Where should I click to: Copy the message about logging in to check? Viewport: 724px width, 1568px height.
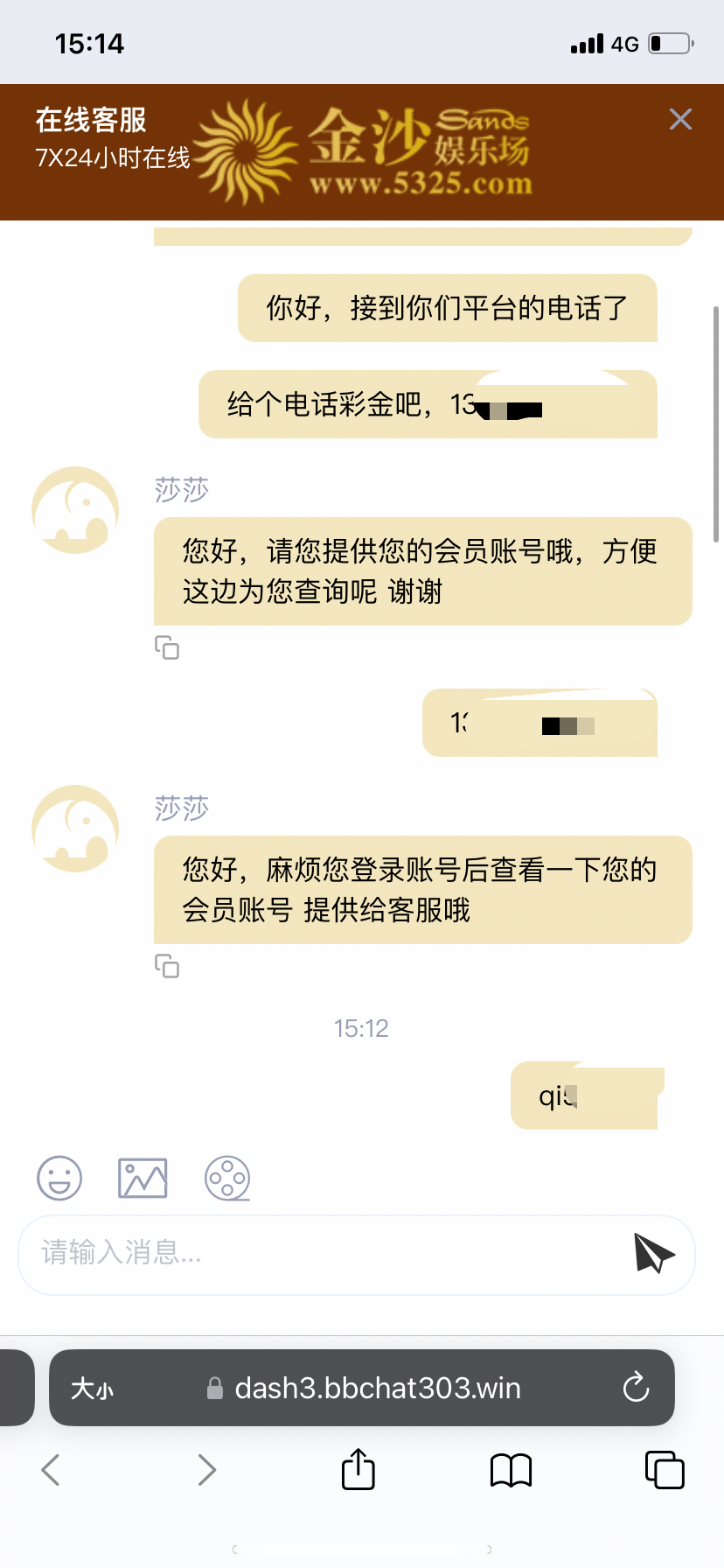[x=167, y=966]
